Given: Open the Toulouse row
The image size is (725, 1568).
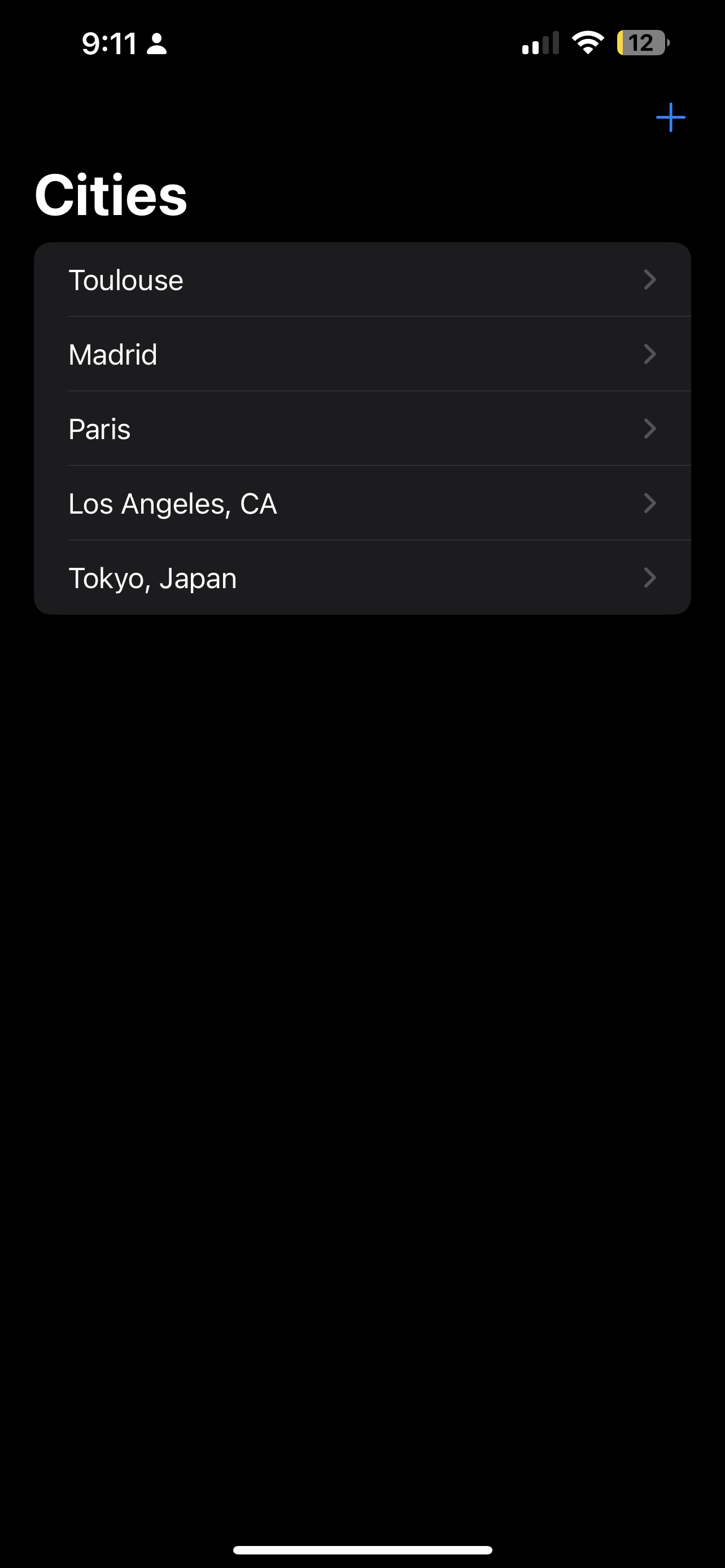Looking at the screenshot, I should pyautogui.click(x=362, y=279).
